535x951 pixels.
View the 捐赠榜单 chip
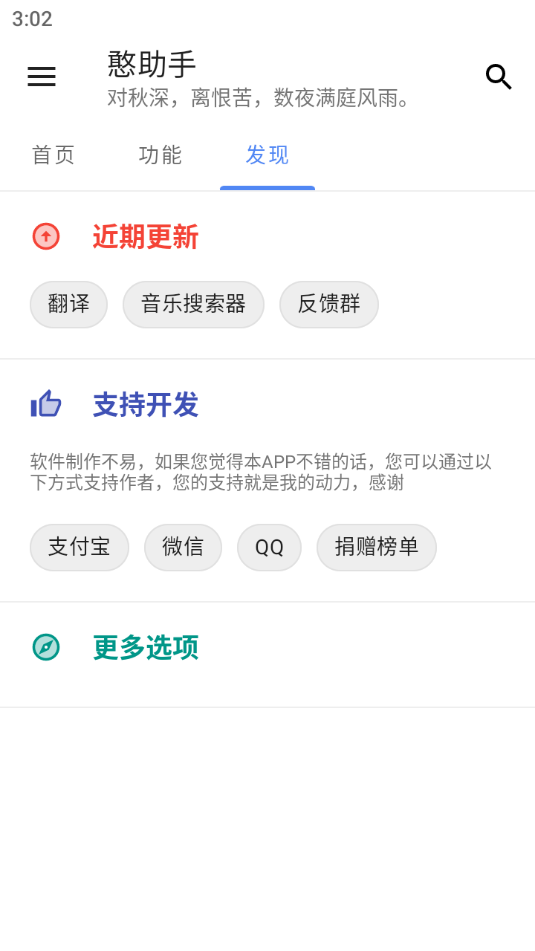click(x=377, y=548)
